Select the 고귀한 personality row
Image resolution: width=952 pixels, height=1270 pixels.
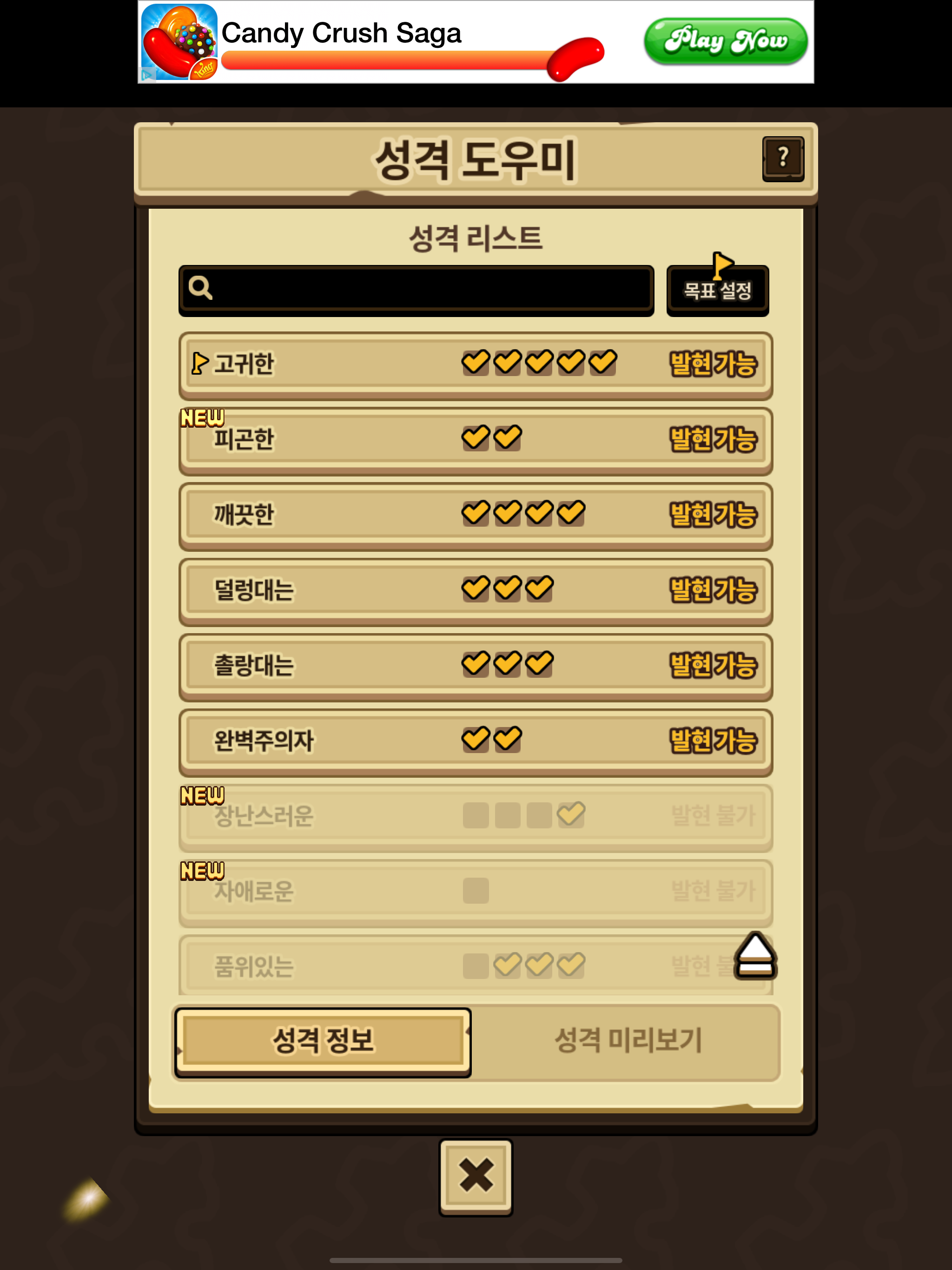pyautogui.click(x=476, y=364)
